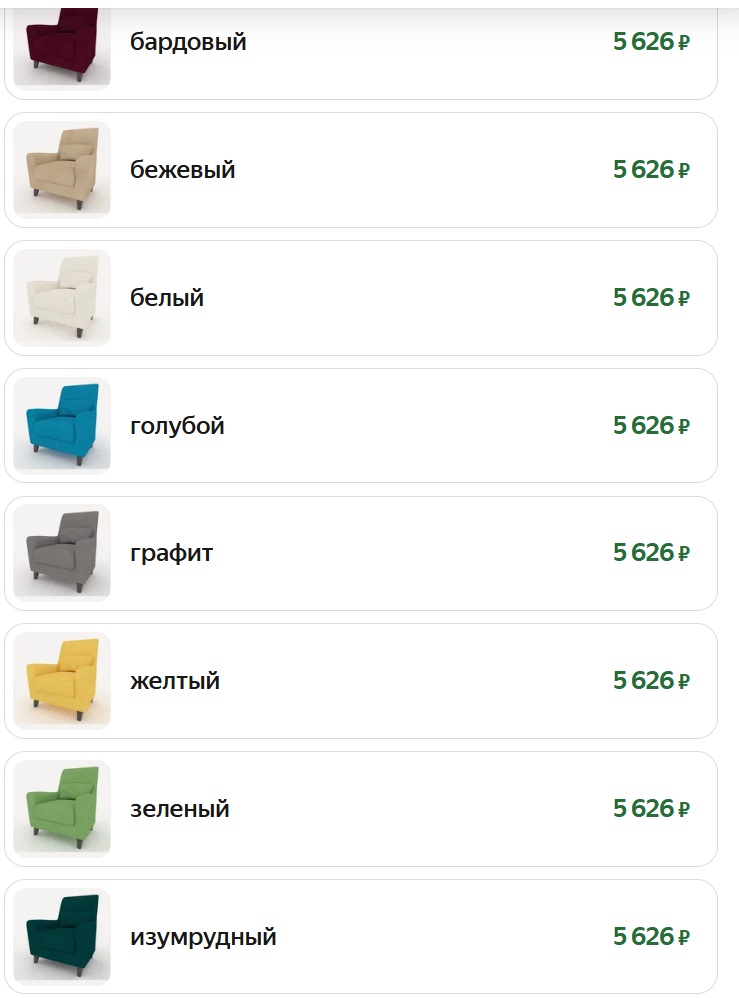Pick the белый armchair option
Screen dimensions: 739x998
[x=360, y=298]
